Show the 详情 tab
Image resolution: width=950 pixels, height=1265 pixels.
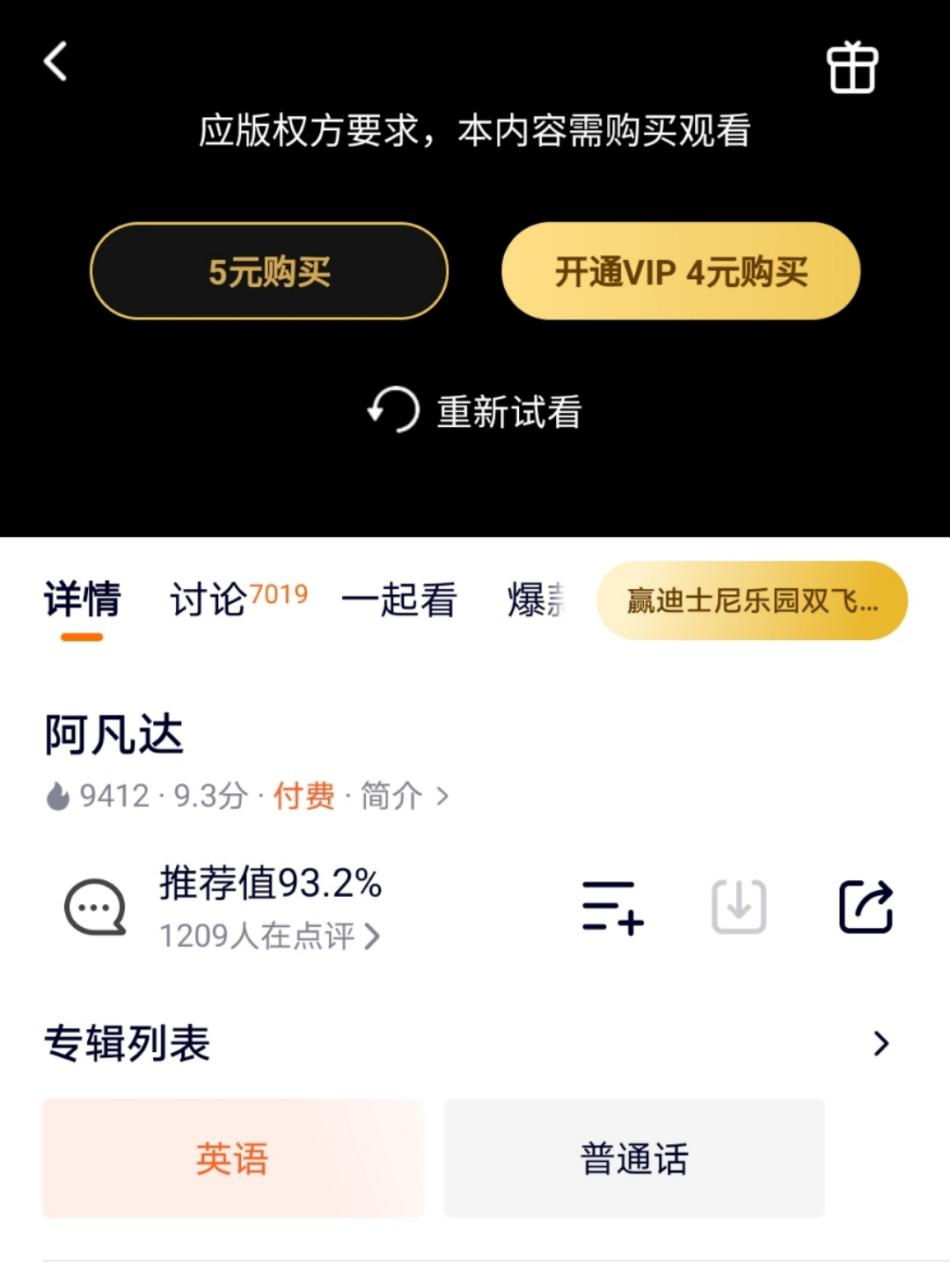pos(82,600)
